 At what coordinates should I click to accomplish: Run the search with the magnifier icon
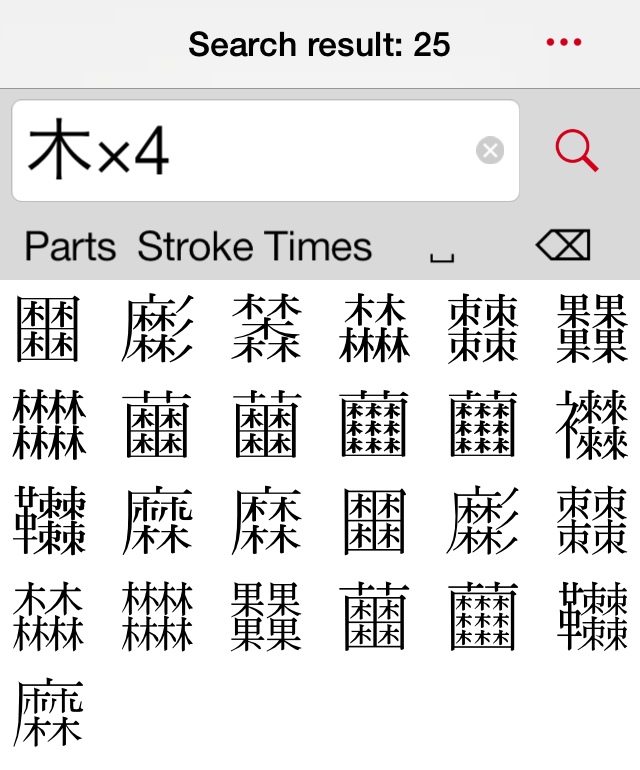click(x=577, y=151)
